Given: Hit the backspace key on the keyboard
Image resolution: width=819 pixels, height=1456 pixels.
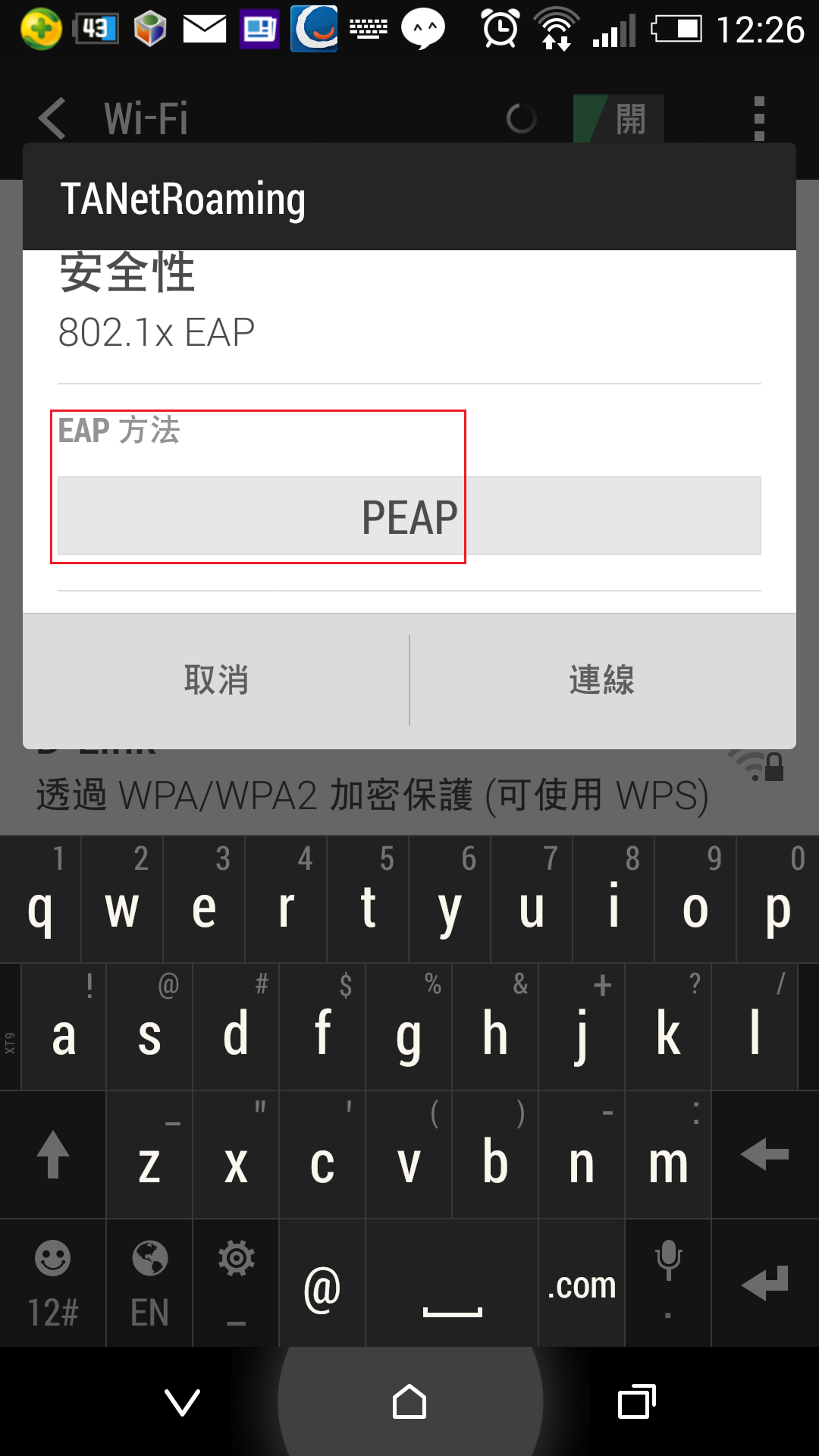Looking at the screenshot, I should point(766,1154).
